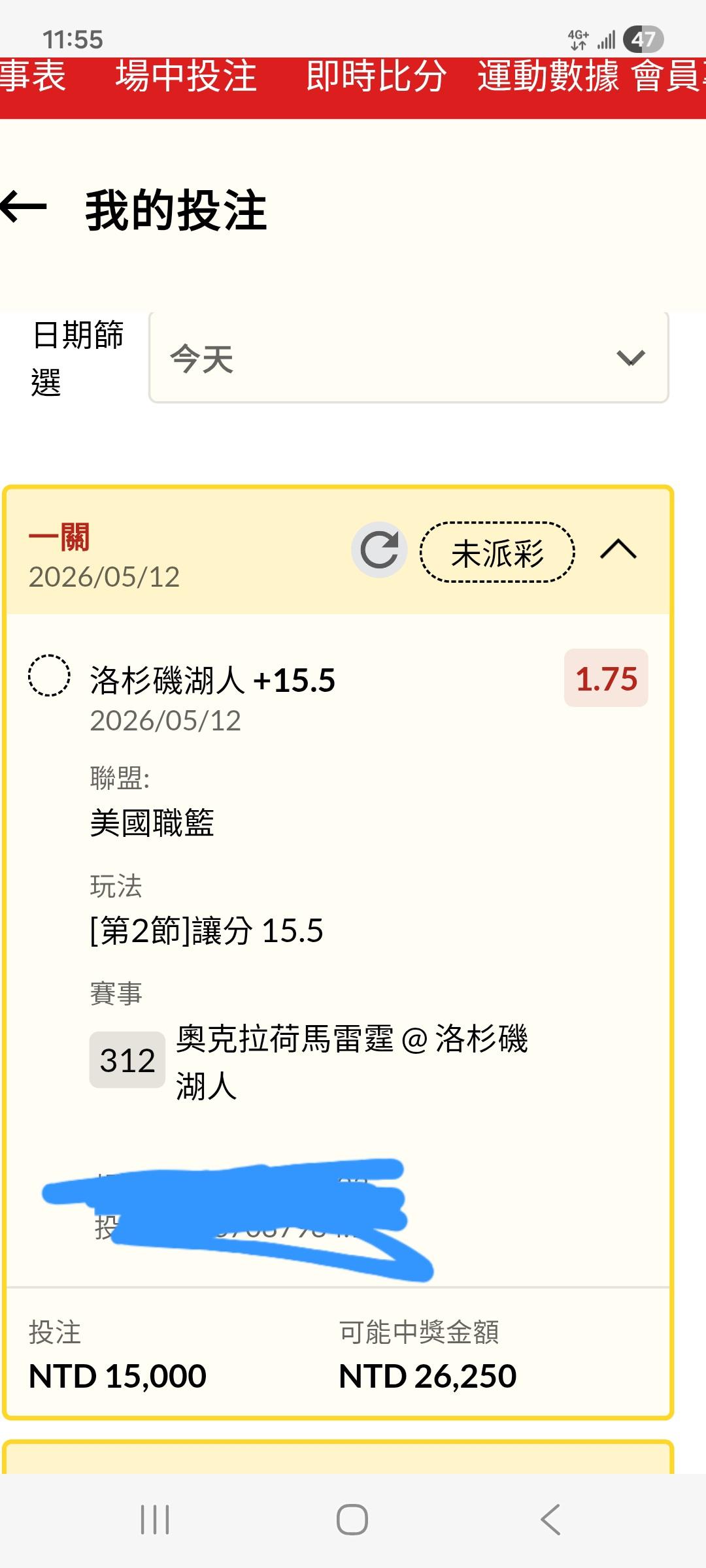Switch to the 運動數據 tab
706x1568 pixels.
[548, 76]
